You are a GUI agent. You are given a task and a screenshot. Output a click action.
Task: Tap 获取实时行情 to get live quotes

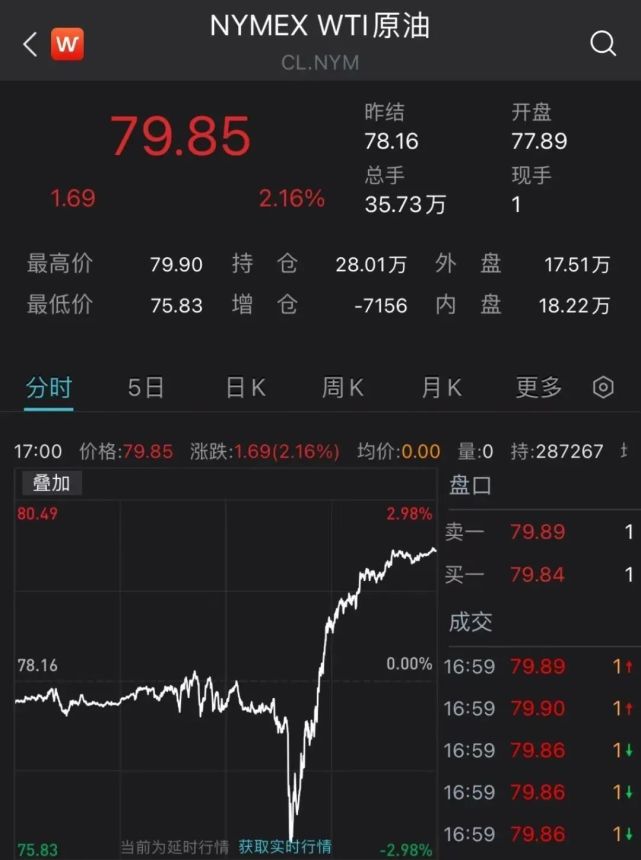pyautogui.click(x=285, y=846)
